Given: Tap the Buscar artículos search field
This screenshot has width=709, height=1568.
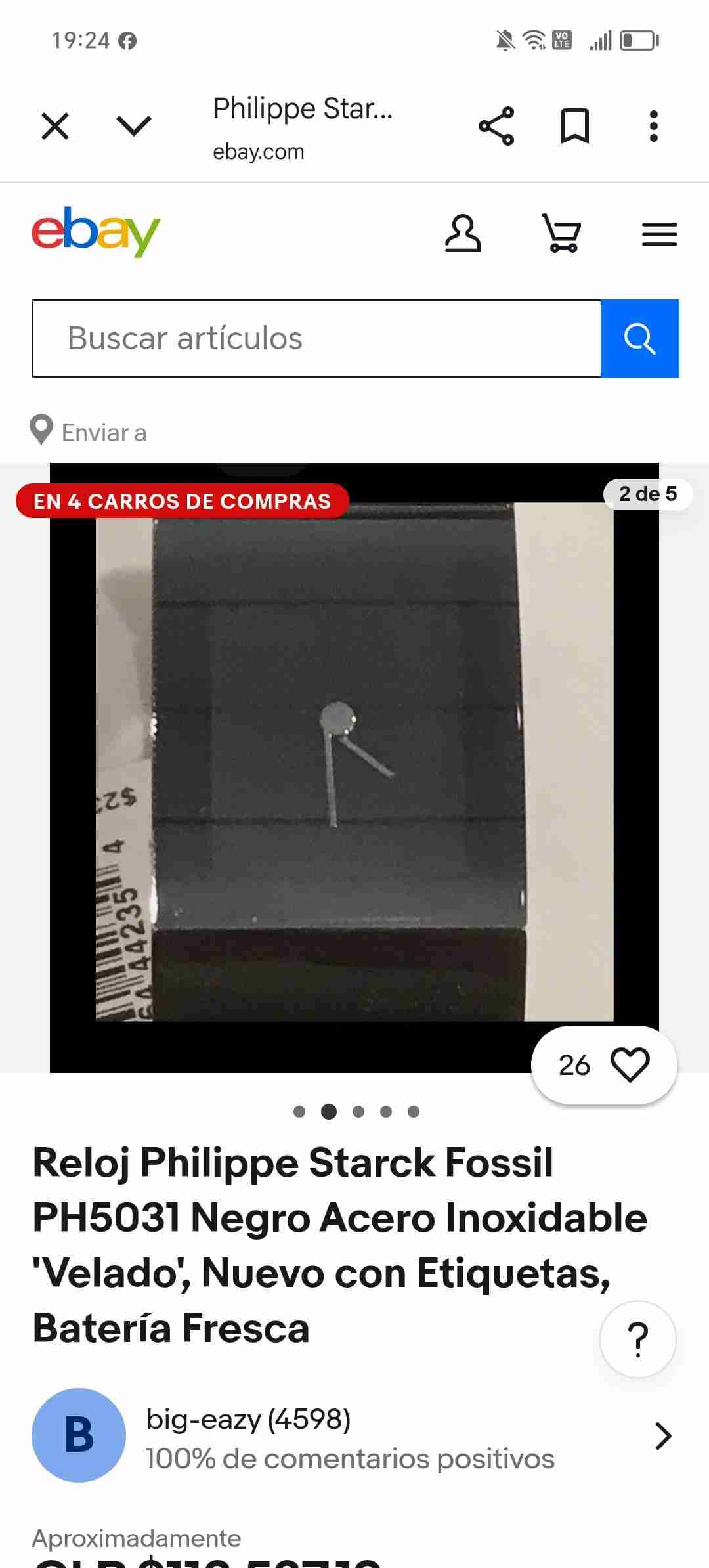Looking at the screenshot, I should [316, 339].
